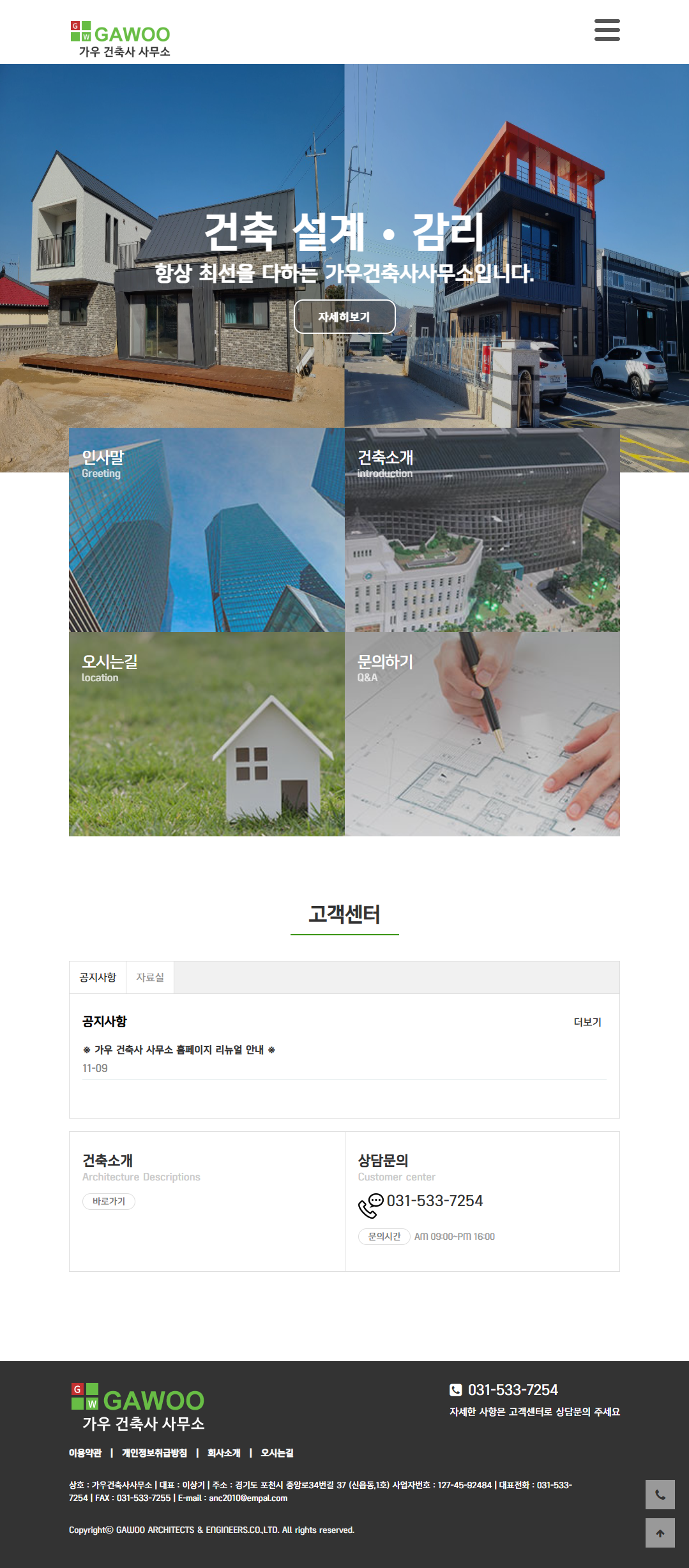Screen dimensions: 689x1568
Task: Tap 바로가기 under 건축소개
Action: [109, 1202]
